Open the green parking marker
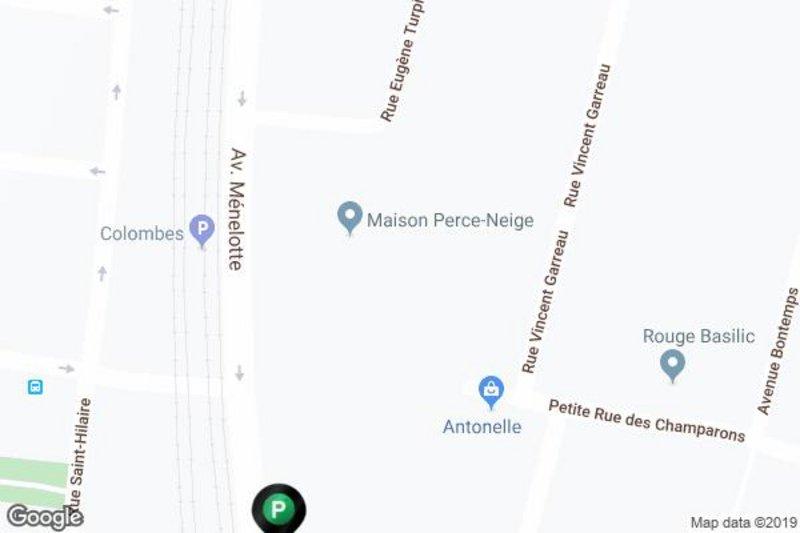 pyautogui.click(x=279, y=510)
